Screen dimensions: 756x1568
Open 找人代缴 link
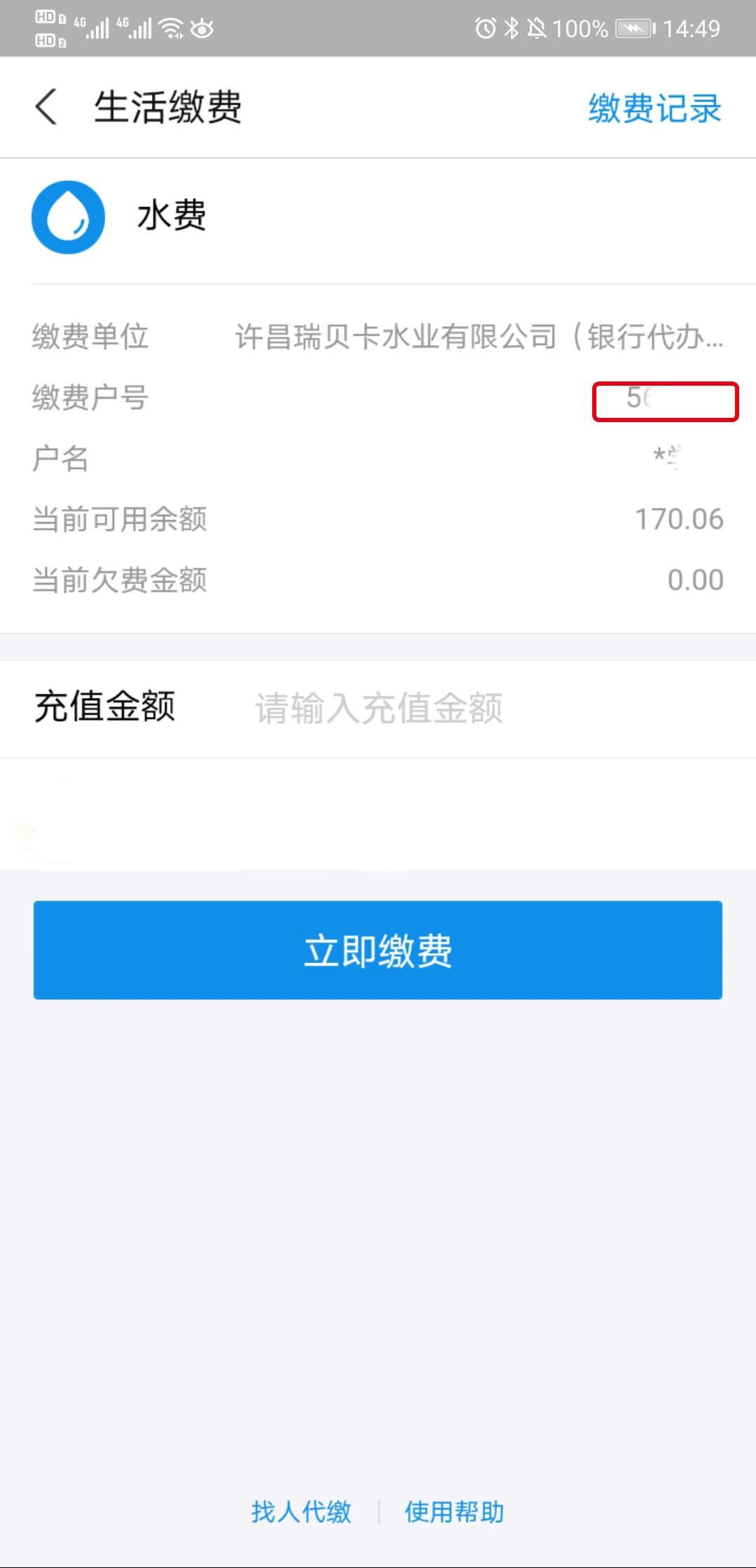pos(301,1511)
